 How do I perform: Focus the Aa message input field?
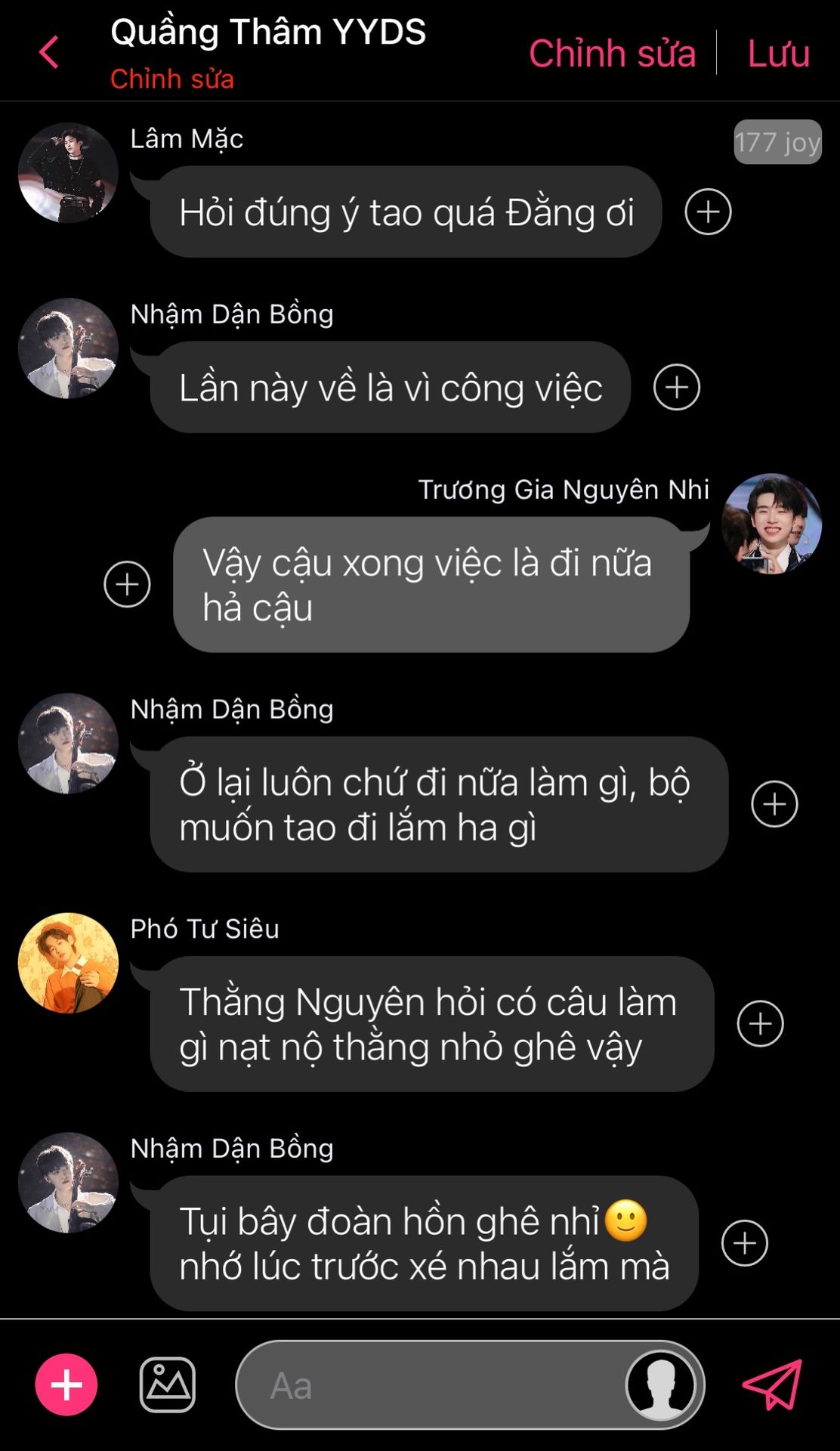431,1385
